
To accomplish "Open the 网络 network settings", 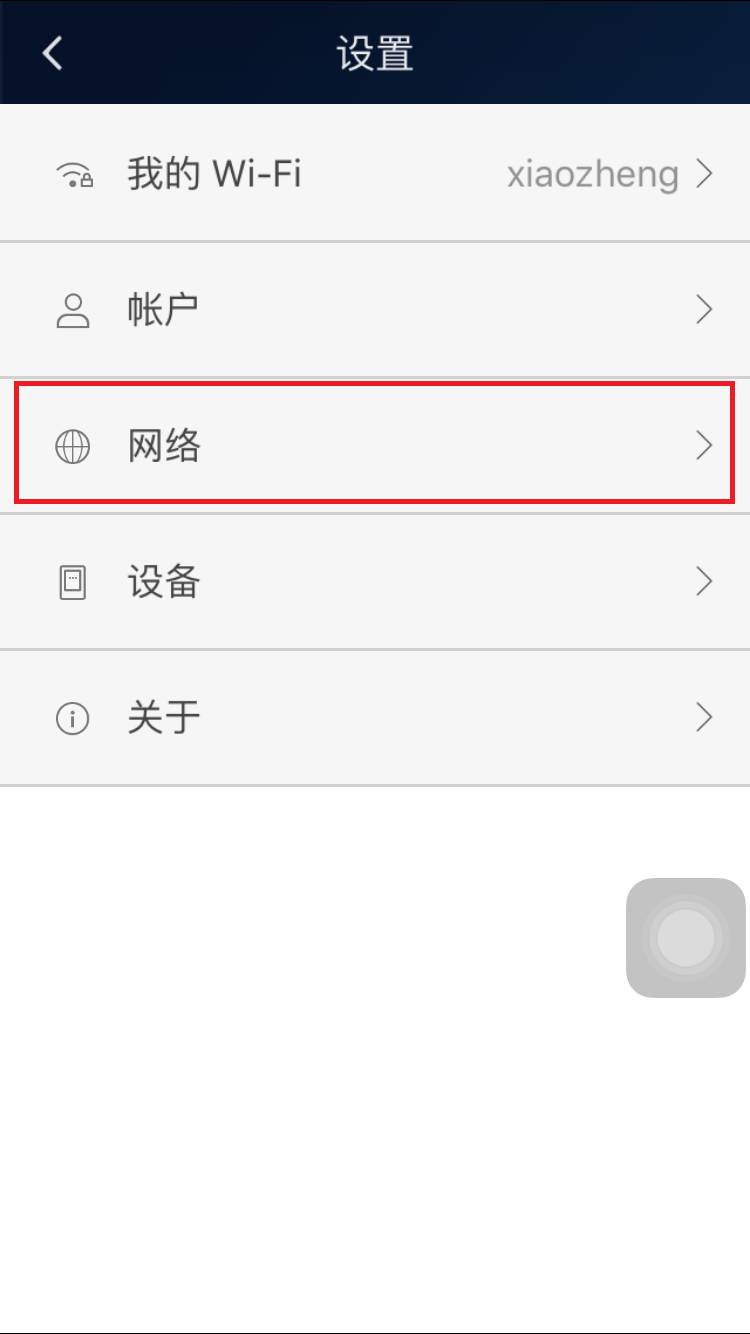I will click(375, 445).
